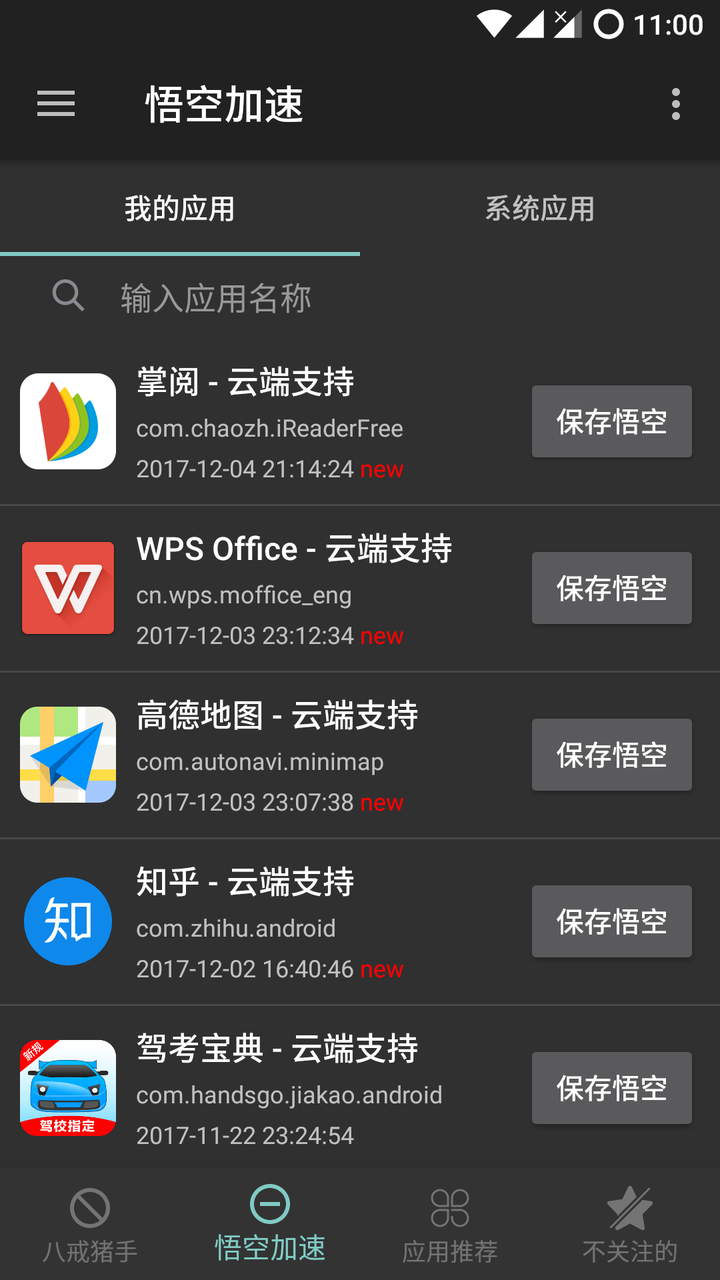Screen dimensions: 720x1280
Task: Switch to the 应用推荐 bottom tab
Action: [x=450, y=1225]
